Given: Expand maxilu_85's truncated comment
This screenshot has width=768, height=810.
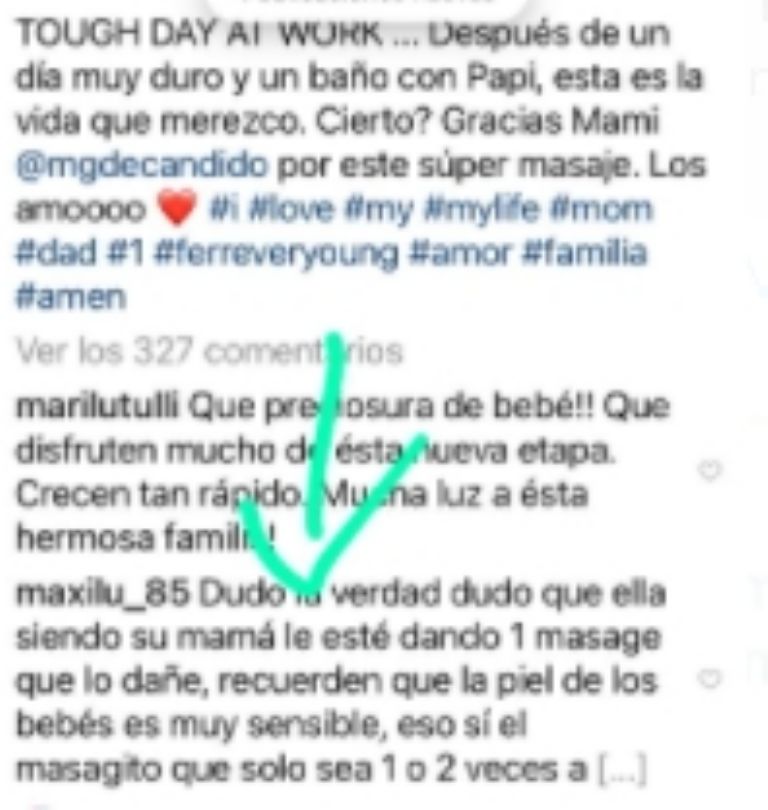Looking at the screenshot, I should 620,770.
